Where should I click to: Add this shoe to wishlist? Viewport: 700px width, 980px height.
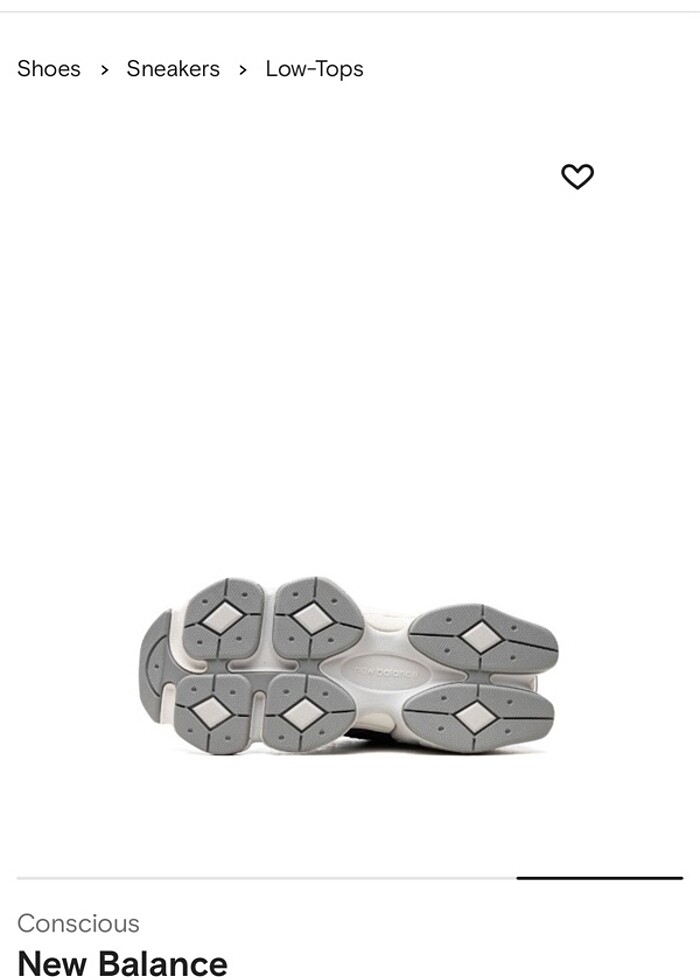[x=577, y=176]
